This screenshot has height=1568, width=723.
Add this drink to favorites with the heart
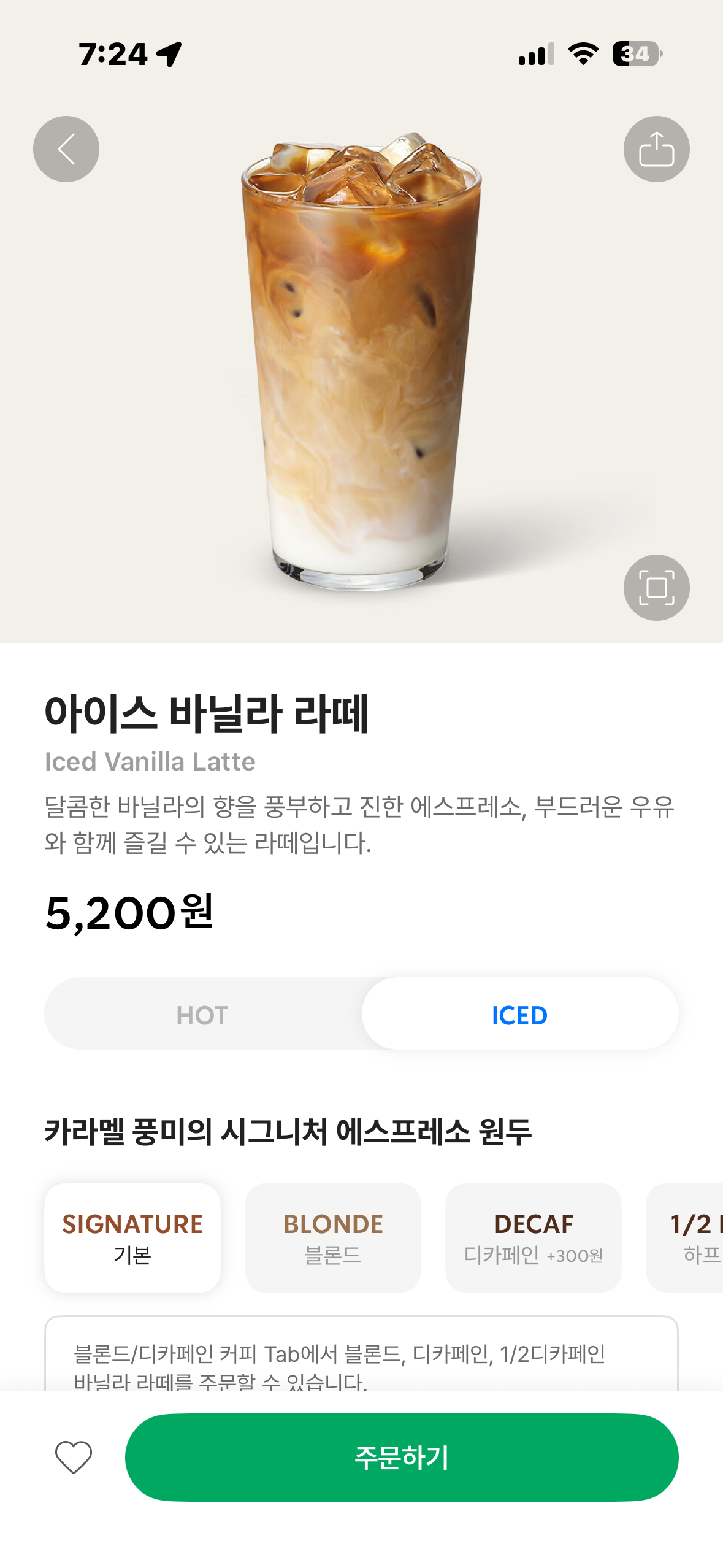pos(74,1457)
